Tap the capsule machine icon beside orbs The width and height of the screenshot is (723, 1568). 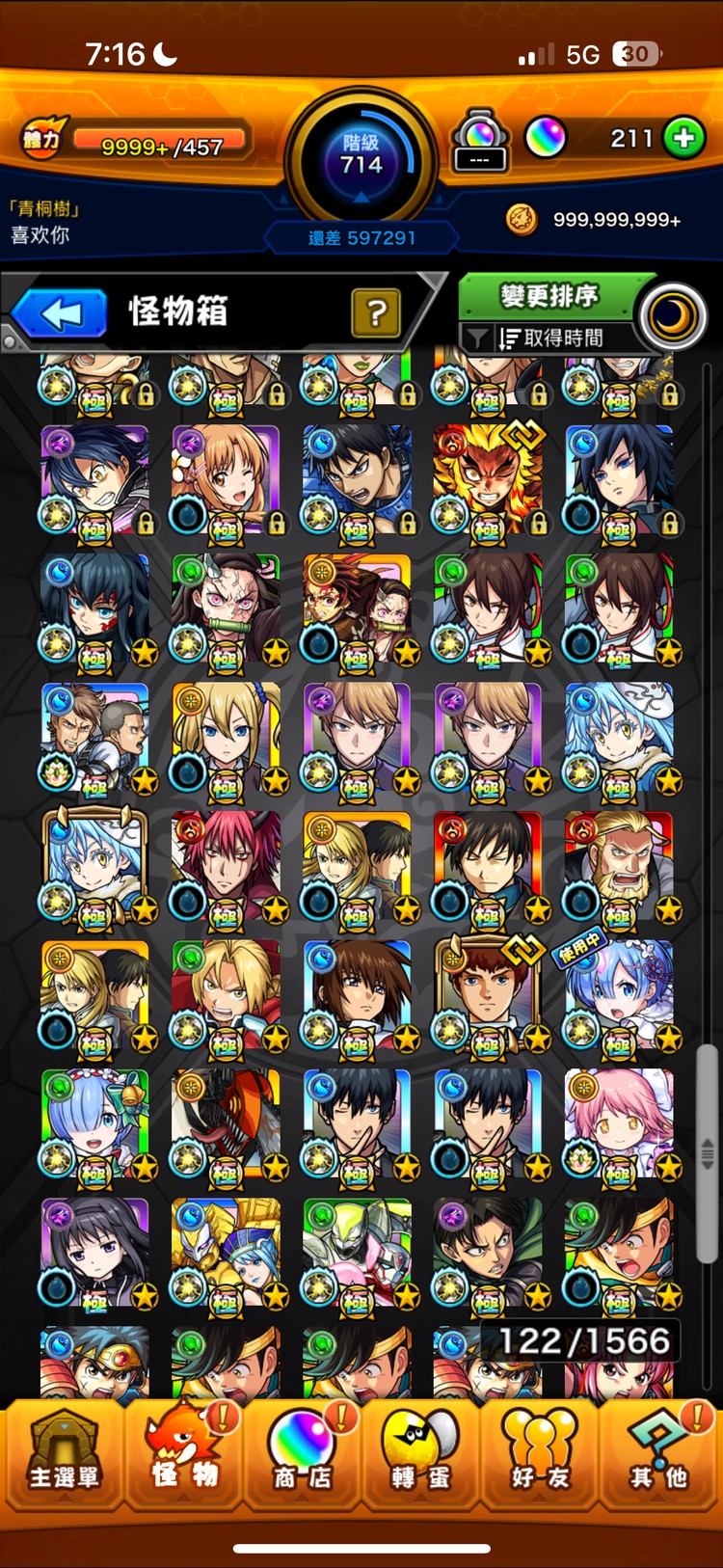pos(480,140)
